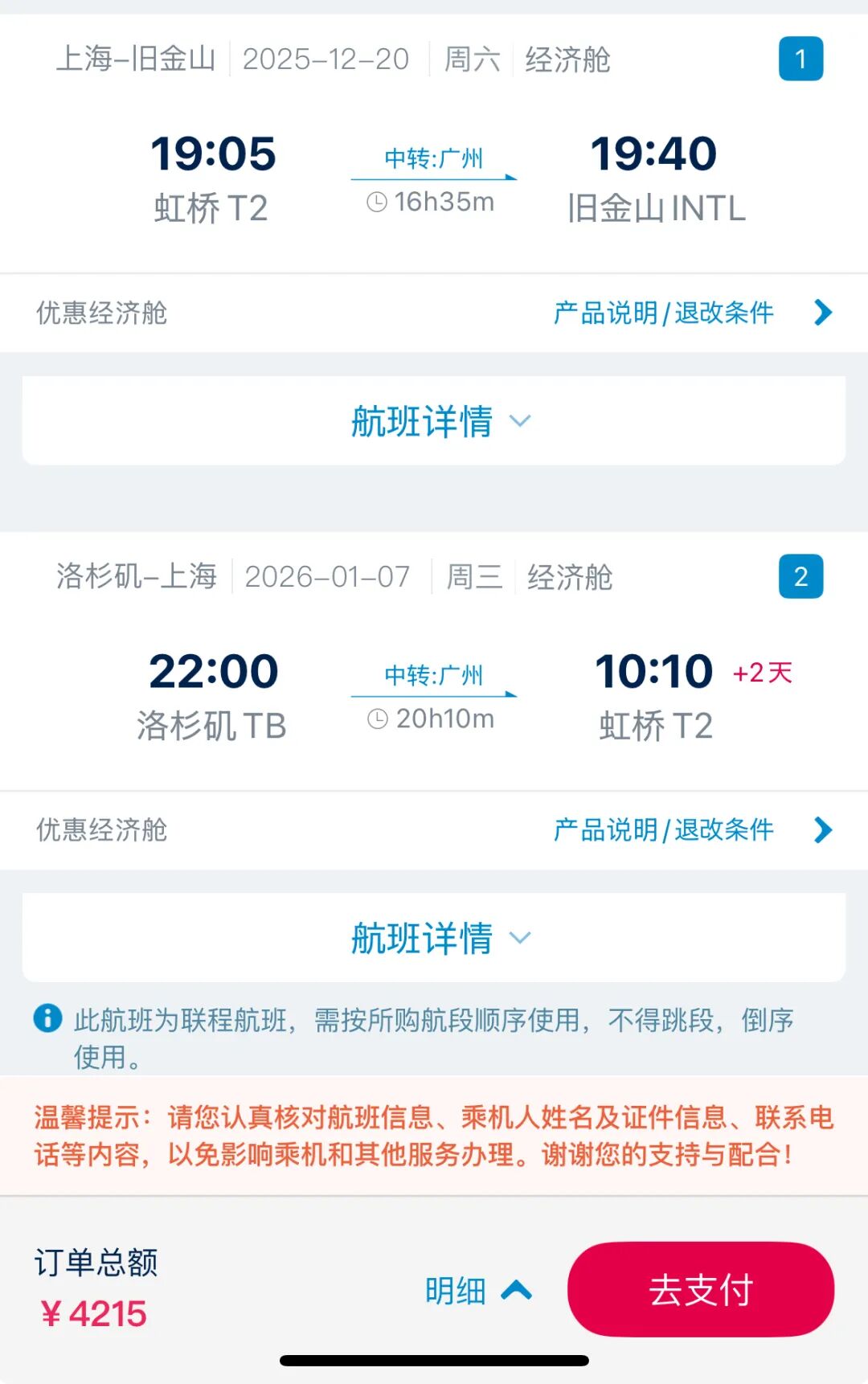Show the 明细 price breakdown
This screenshot has width=868, height=1384.
point(477,1291)
